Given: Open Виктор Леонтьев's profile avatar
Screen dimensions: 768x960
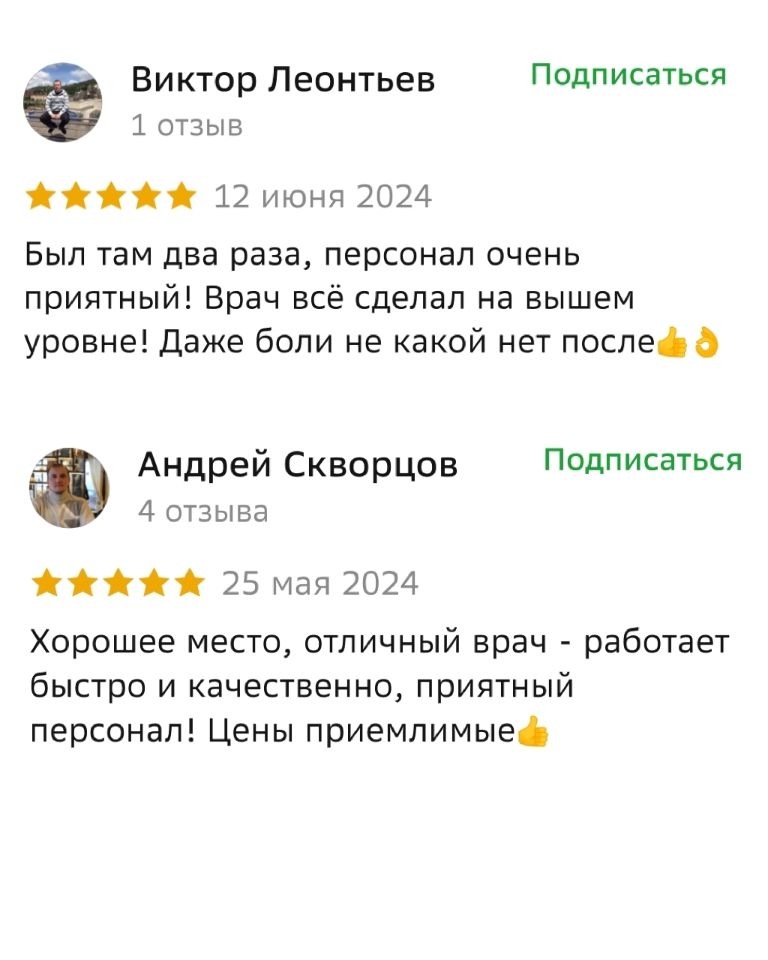Looking at the screenshot, I should coord(62,102).
